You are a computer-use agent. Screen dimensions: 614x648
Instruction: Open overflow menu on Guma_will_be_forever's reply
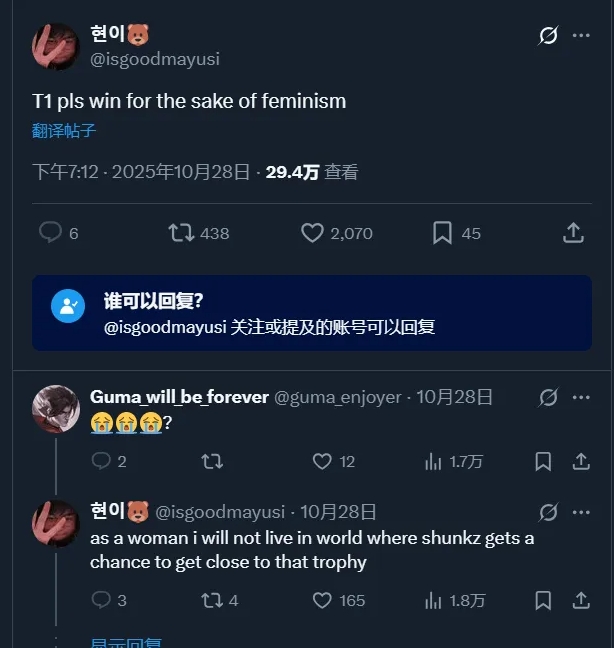[581, 397]
